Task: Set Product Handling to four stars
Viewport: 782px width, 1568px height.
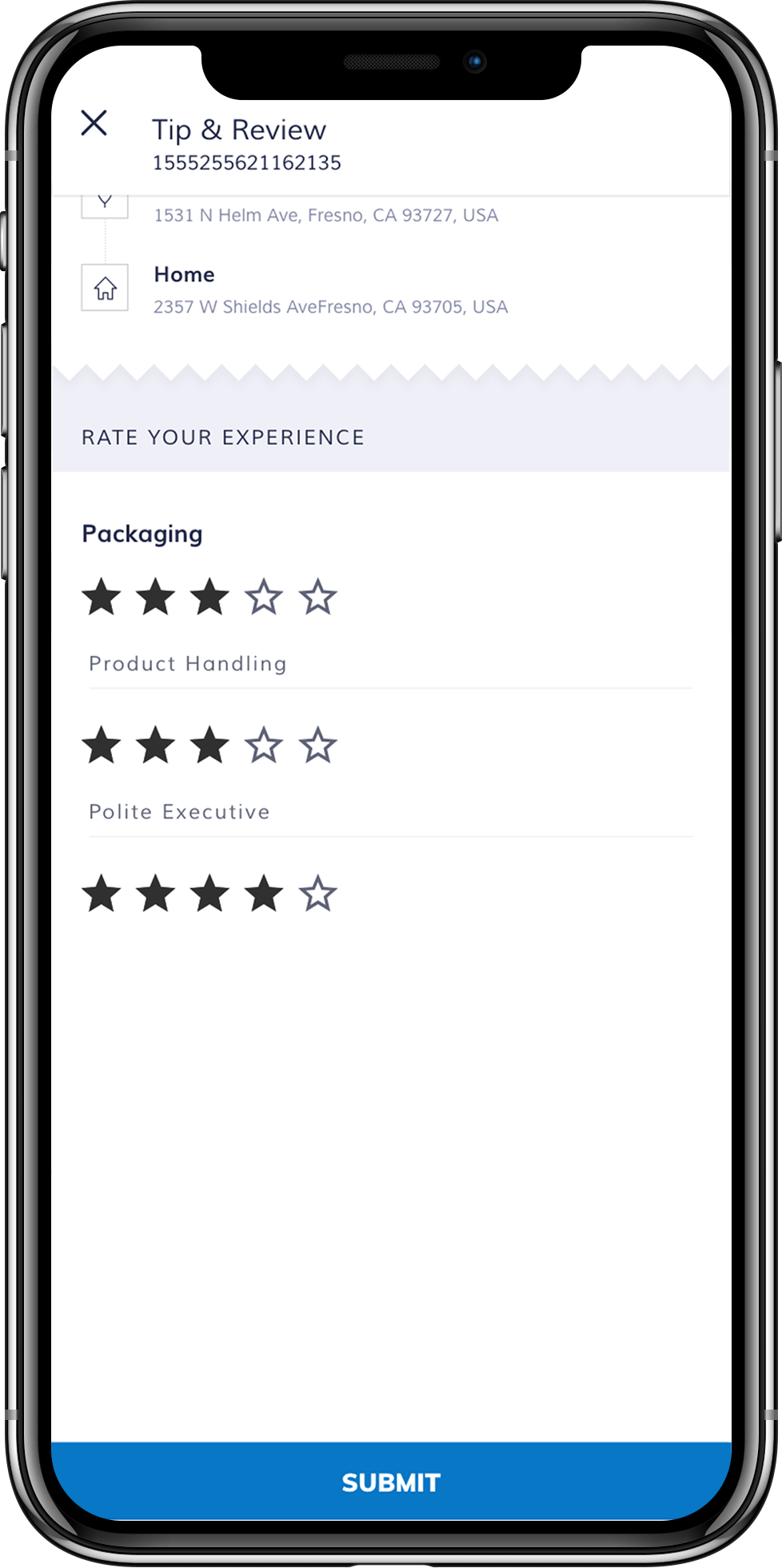Action: [264, 746]
